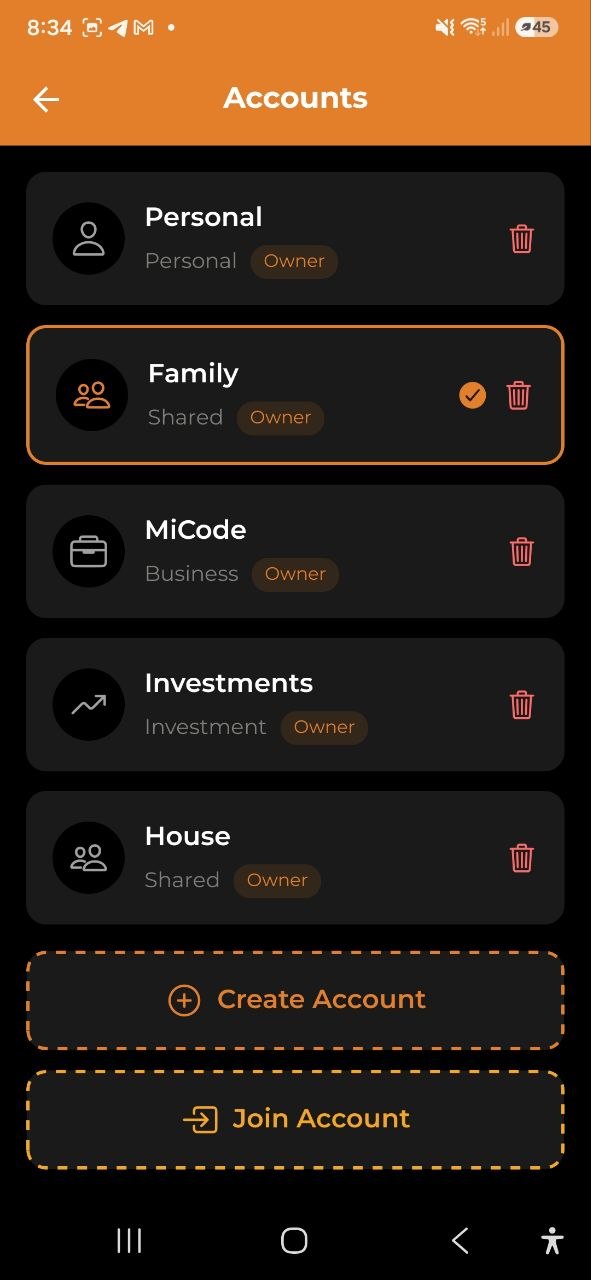
Task: Tap Join Account button
Action: (x=295, y=1119)
